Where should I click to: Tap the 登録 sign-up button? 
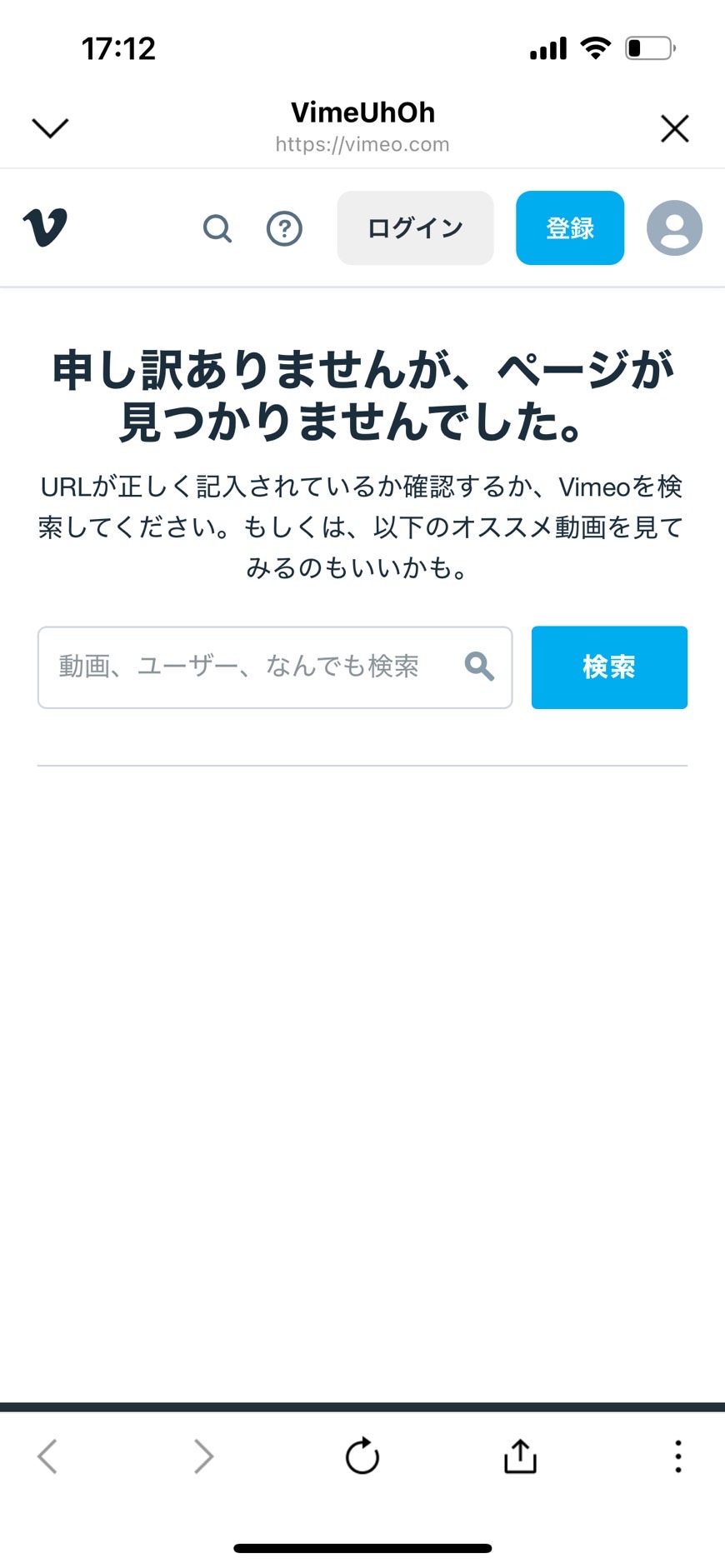(x=570, y=227)
